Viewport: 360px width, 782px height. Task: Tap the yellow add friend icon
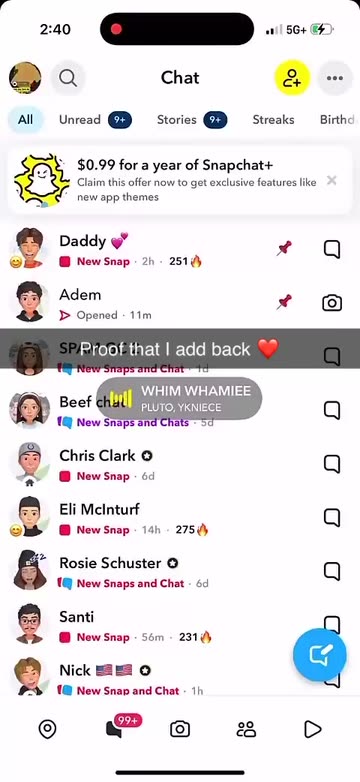tap(292, 78)
